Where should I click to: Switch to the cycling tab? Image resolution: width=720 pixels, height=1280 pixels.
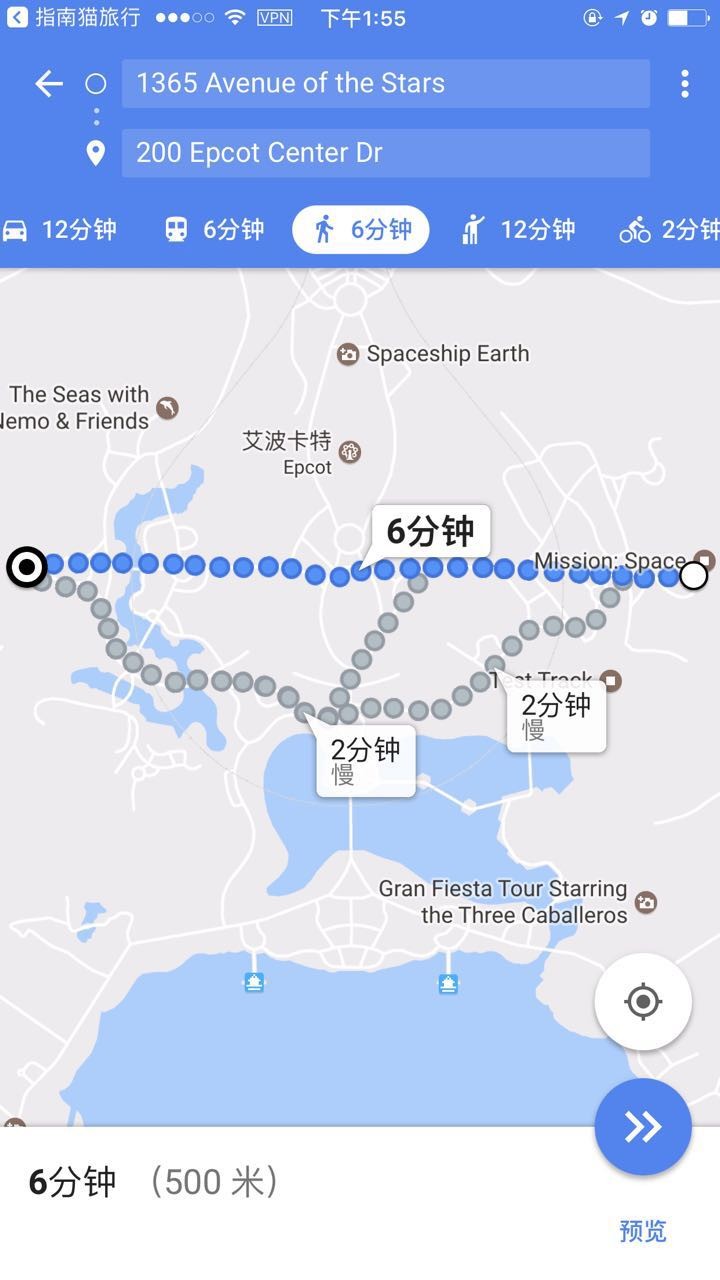(668, 230)
